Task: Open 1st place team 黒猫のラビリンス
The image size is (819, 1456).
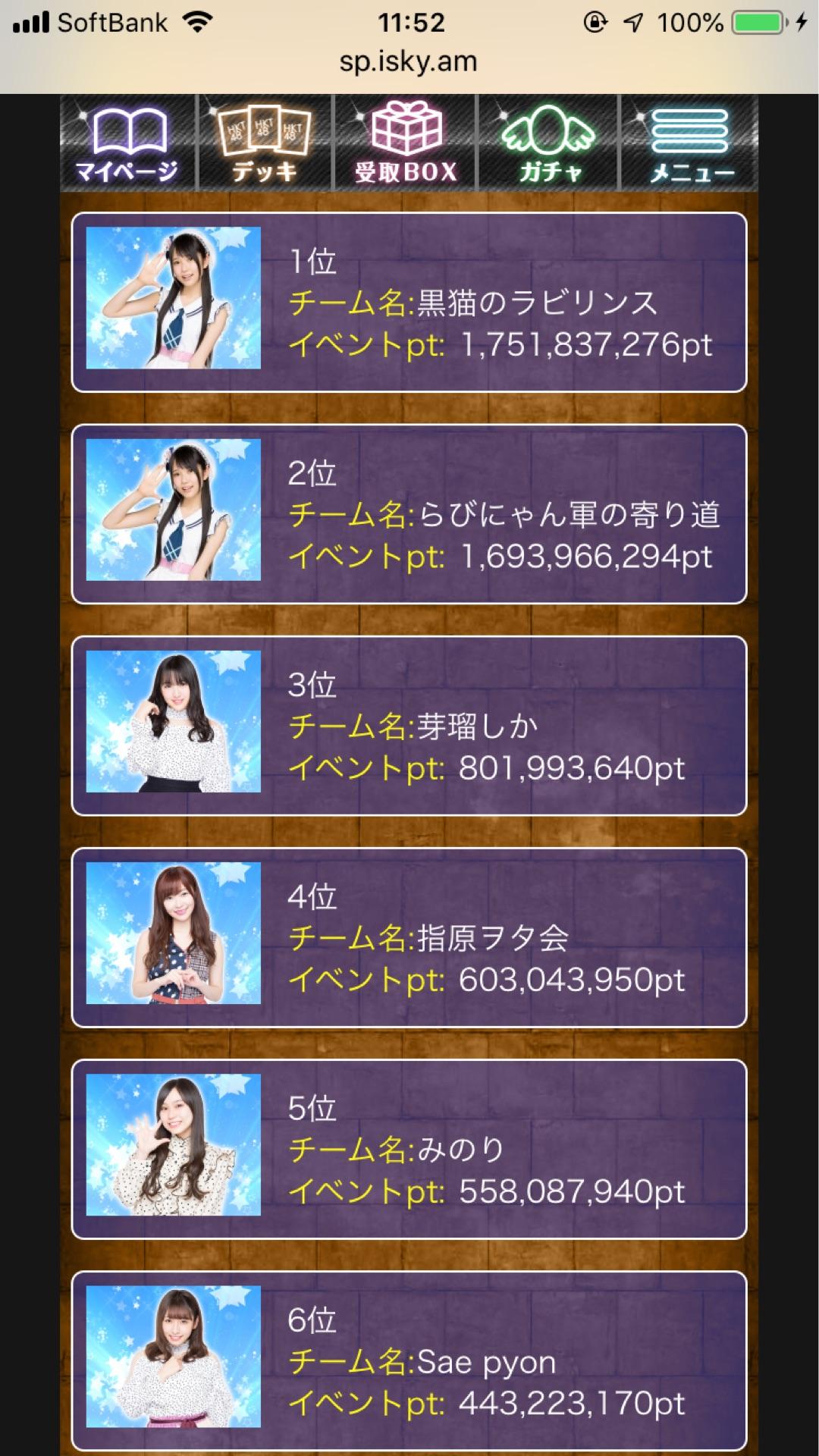Action: point(409,302)
